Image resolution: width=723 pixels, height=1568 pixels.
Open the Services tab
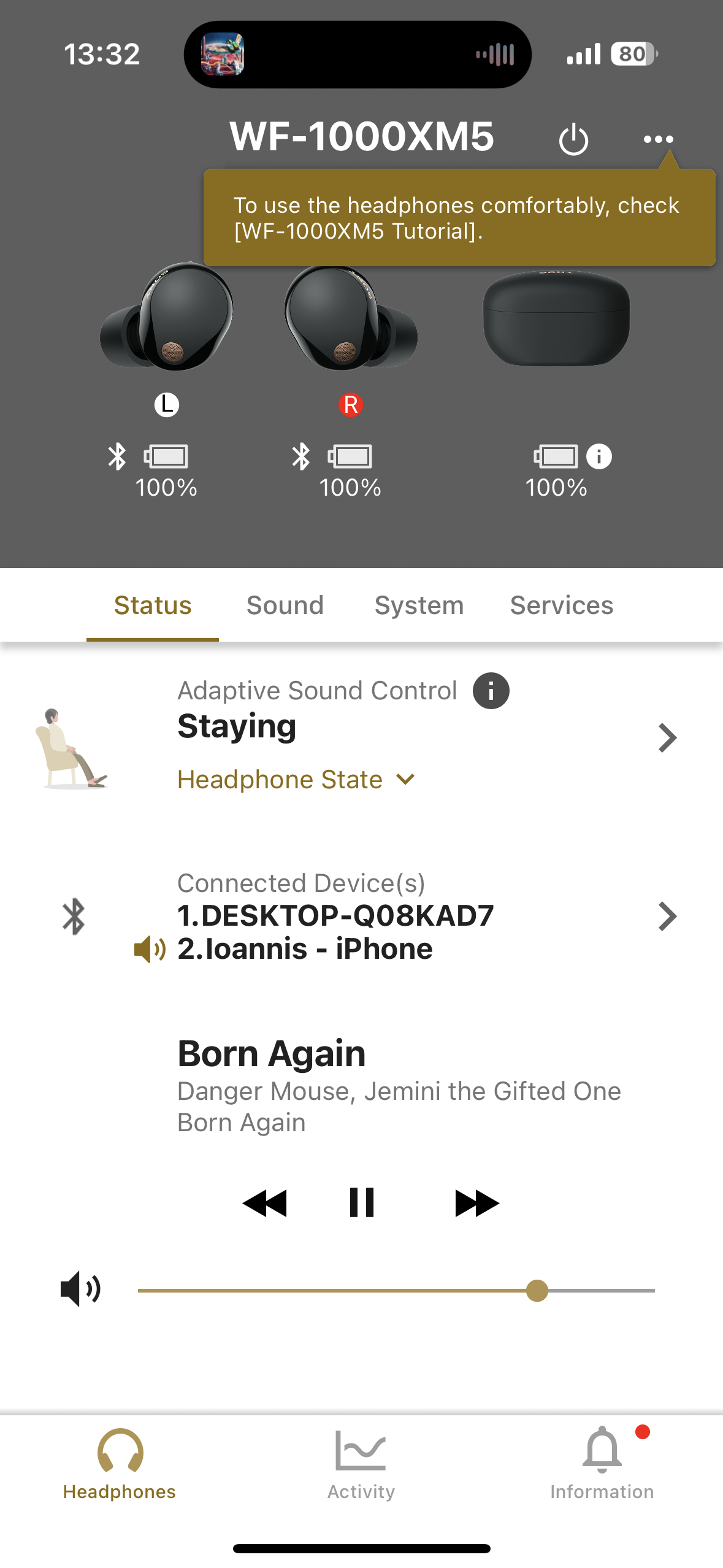[561, 605]
